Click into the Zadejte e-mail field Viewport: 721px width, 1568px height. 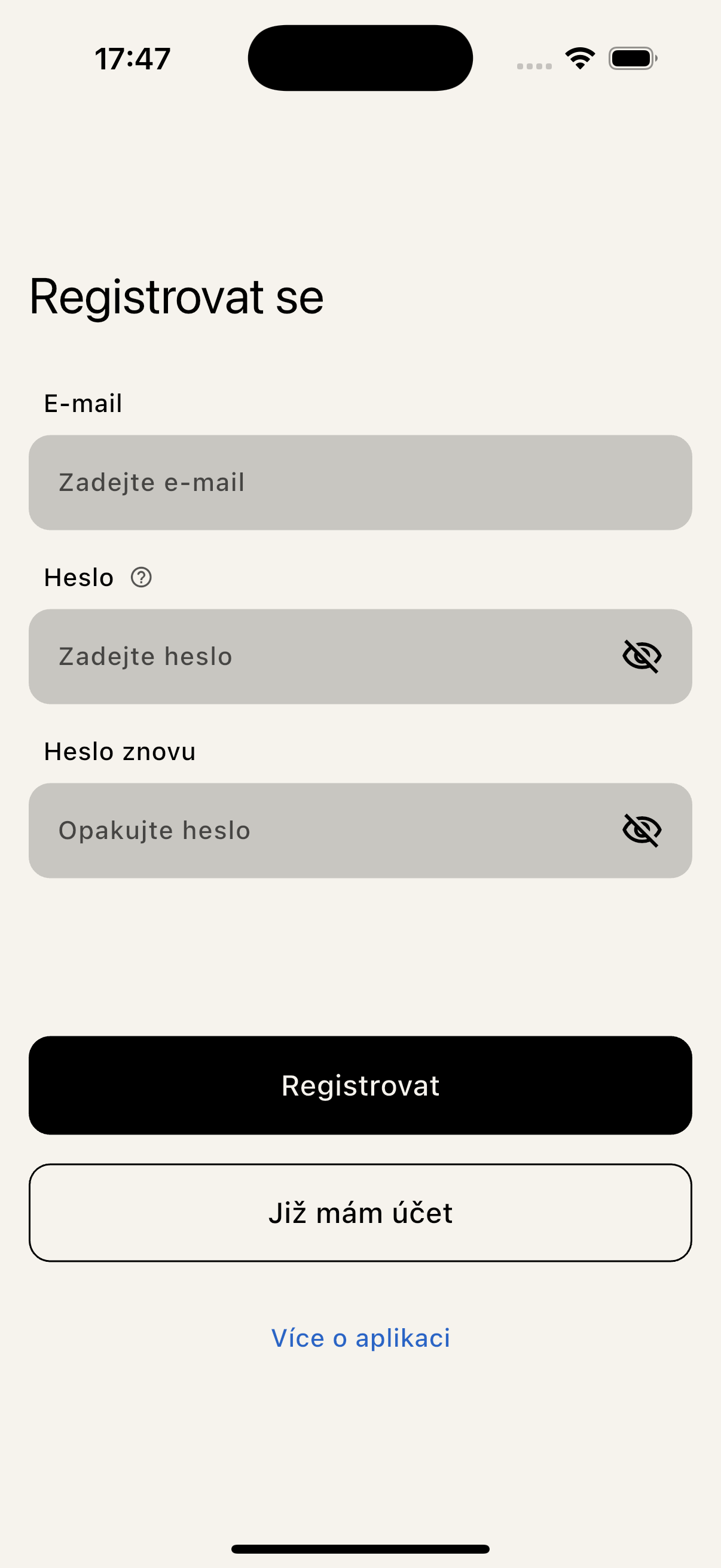tap(274, 482)
